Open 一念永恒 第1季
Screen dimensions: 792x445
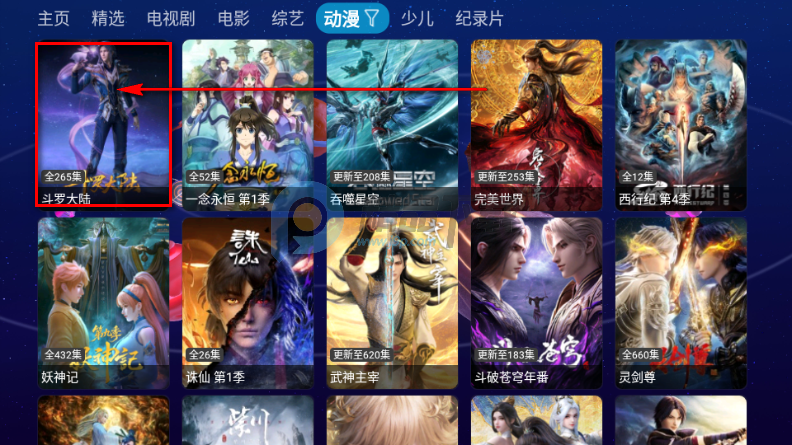pos(248,123)
